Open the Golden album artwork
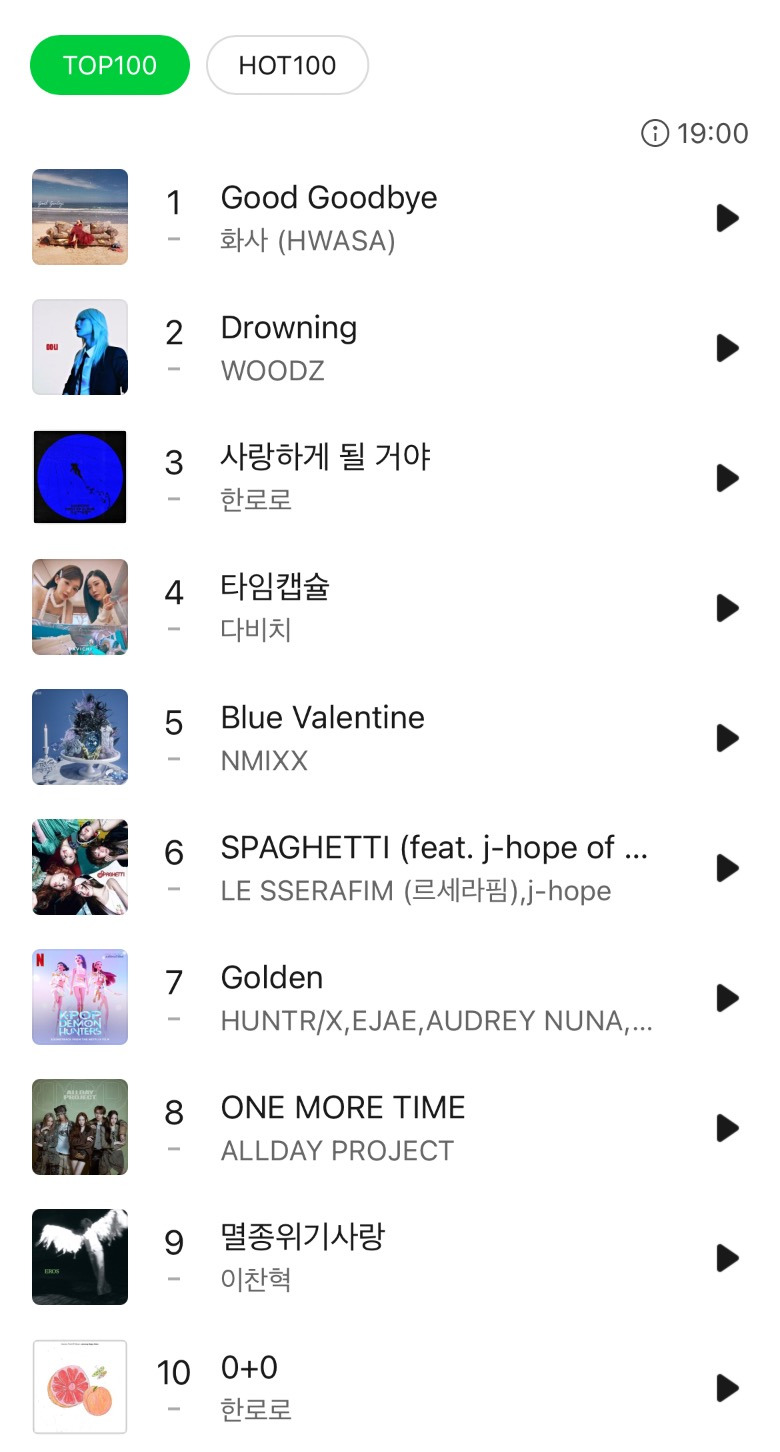Viewport: 780px width, 1452px height. tap(80, 997)
